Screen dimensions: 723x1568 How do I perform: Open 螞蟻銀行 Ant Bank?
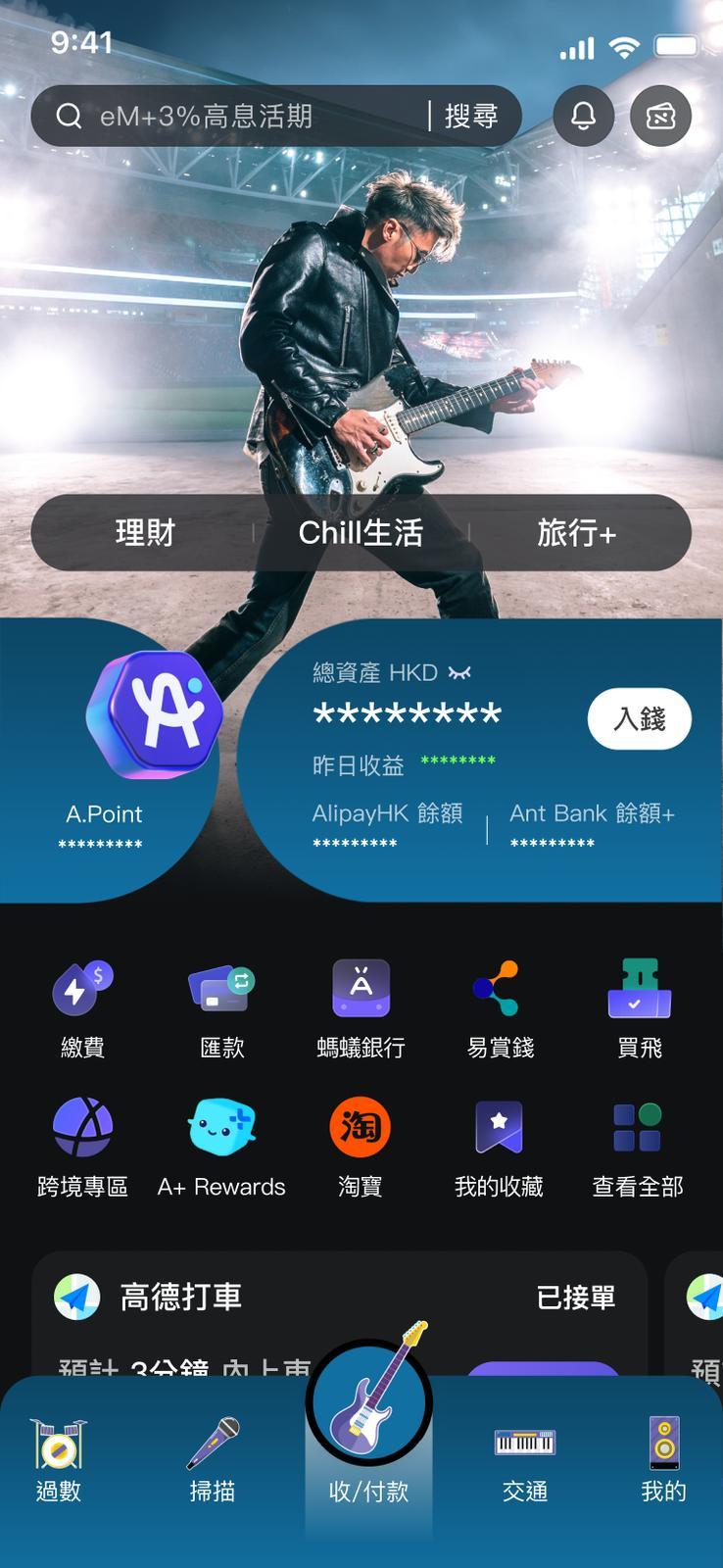(x=361, y=1009)
